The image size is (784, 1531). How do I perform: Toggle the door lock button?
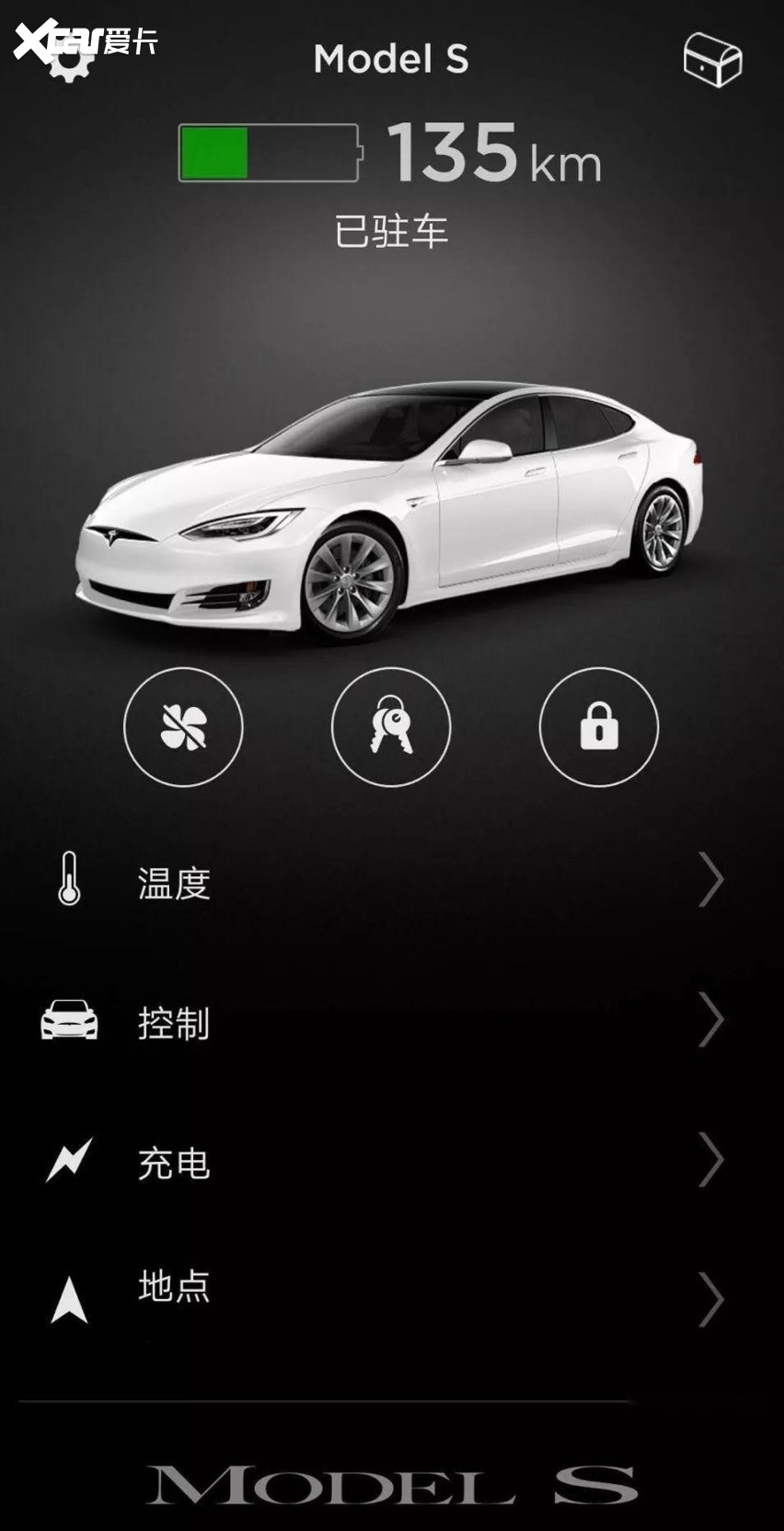[x=599, y=727]
